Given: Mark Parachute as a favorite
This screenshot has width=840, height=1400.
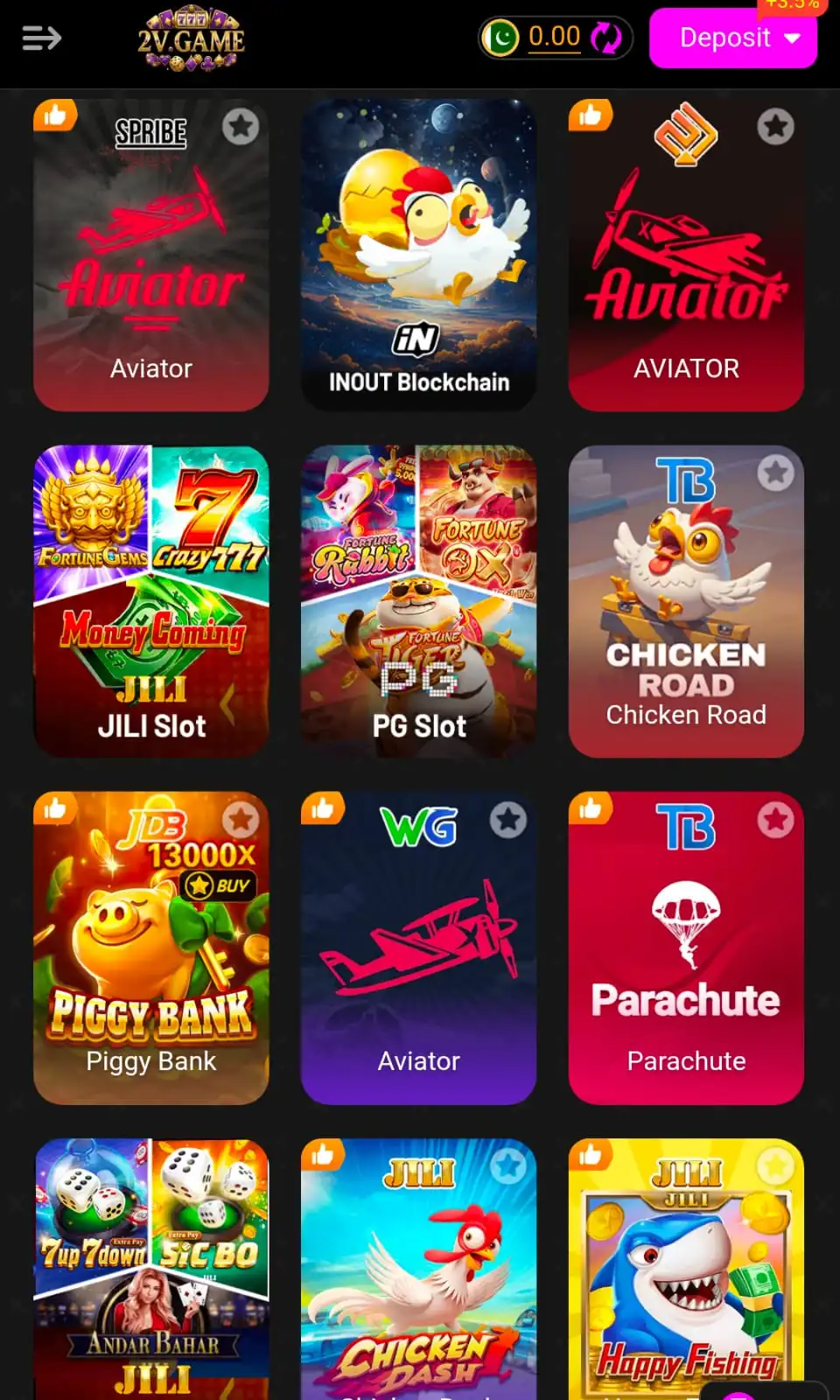Looking at the screenshot, I should [x=775, y=820].
